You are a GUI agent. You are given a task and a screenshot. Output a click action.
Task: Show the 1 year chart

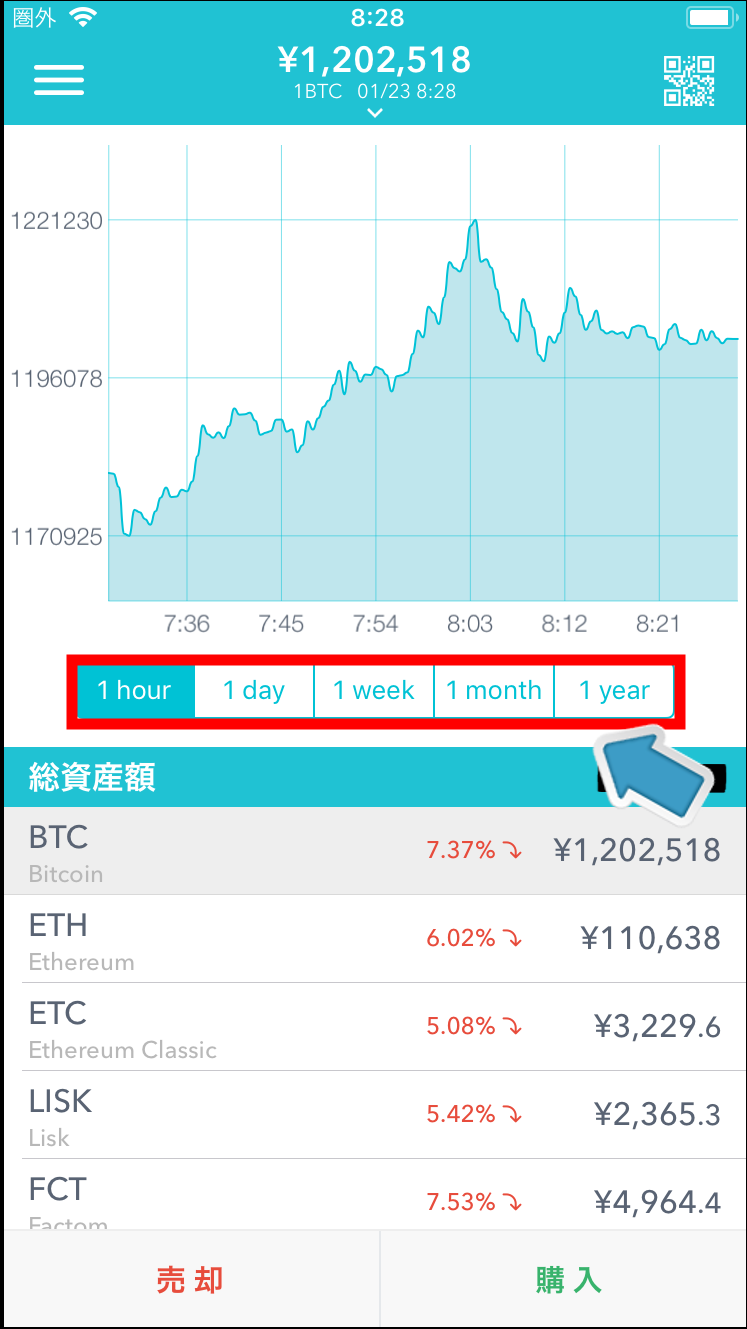click(x=614, y=691)
